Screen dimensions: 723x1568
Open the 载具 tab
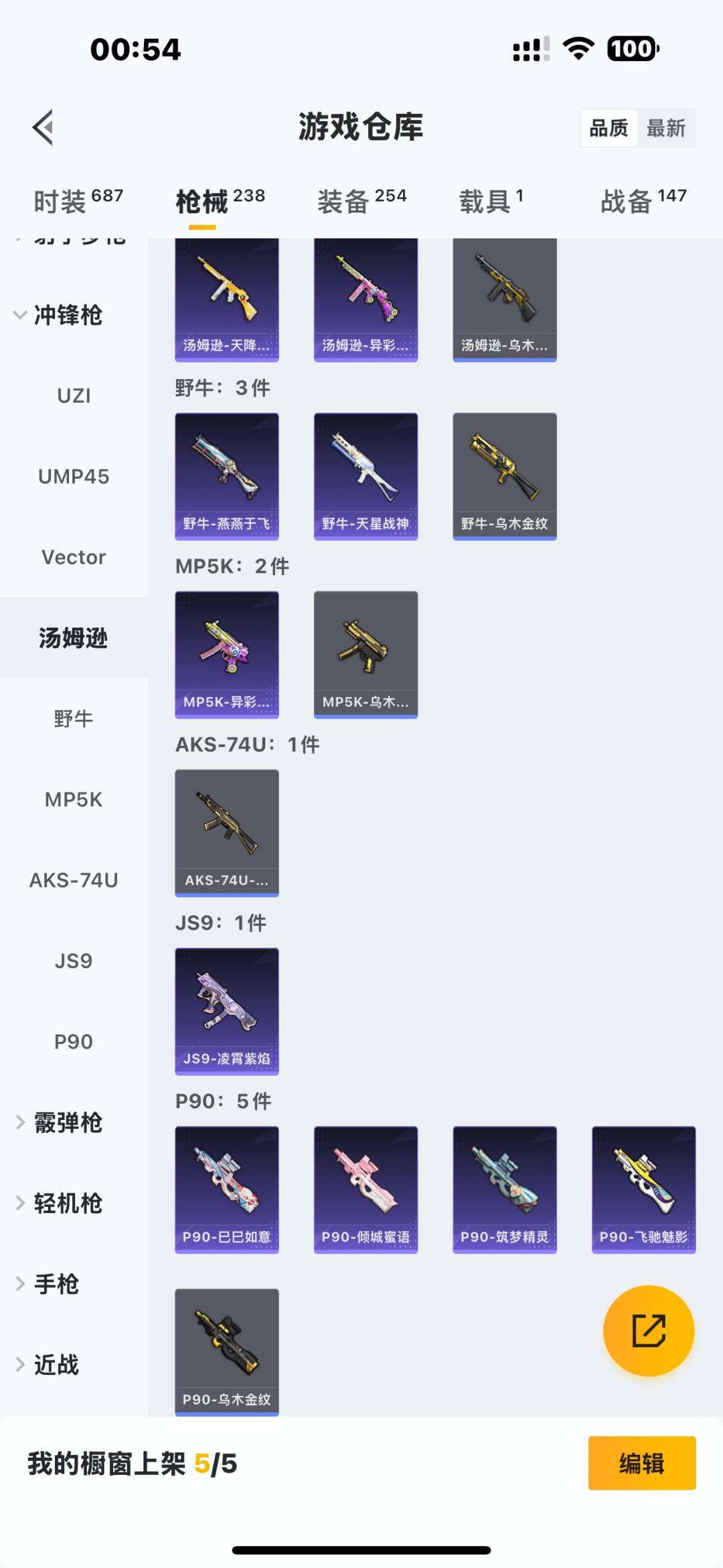[x=491, y=201]
